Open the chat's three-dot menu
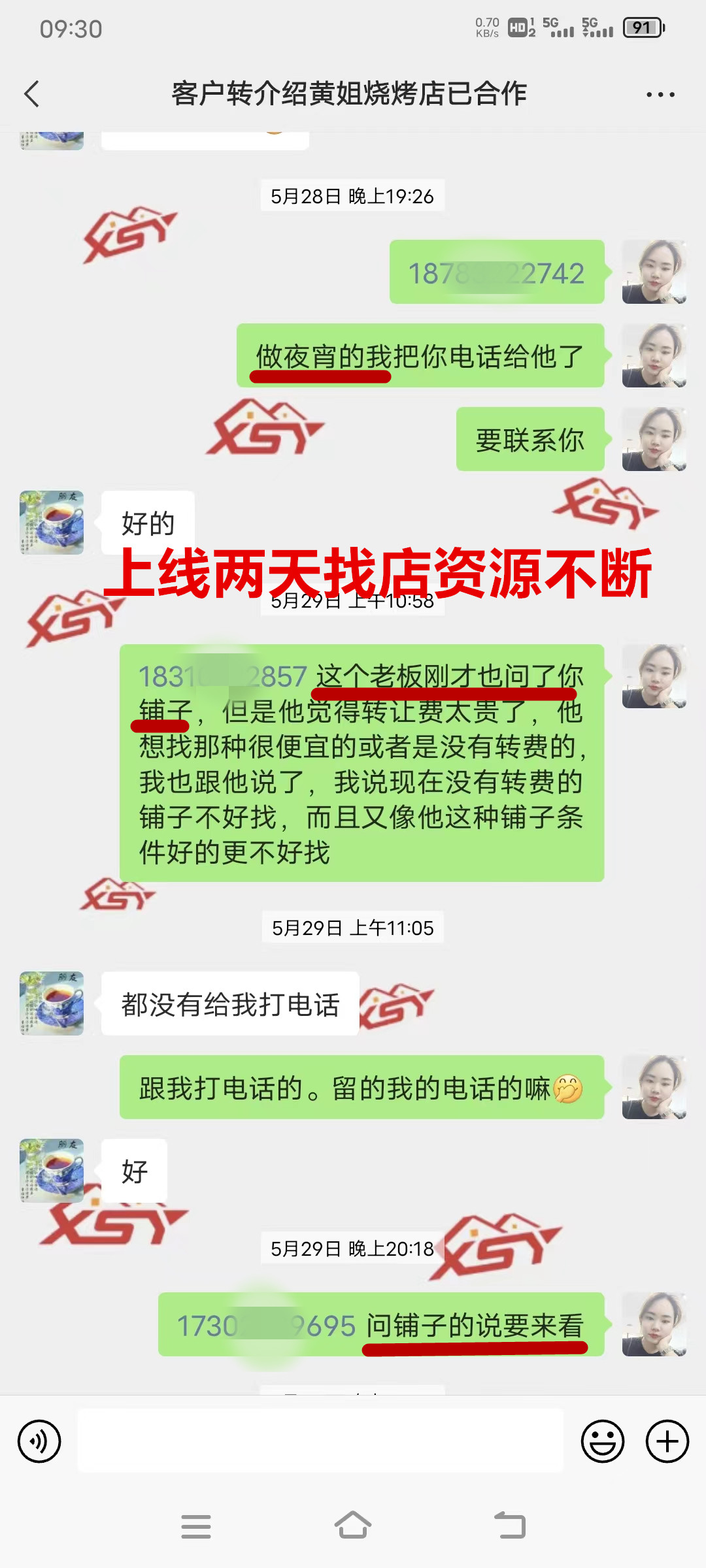Viewport: 706px width, 1568px height. point(660,95)
